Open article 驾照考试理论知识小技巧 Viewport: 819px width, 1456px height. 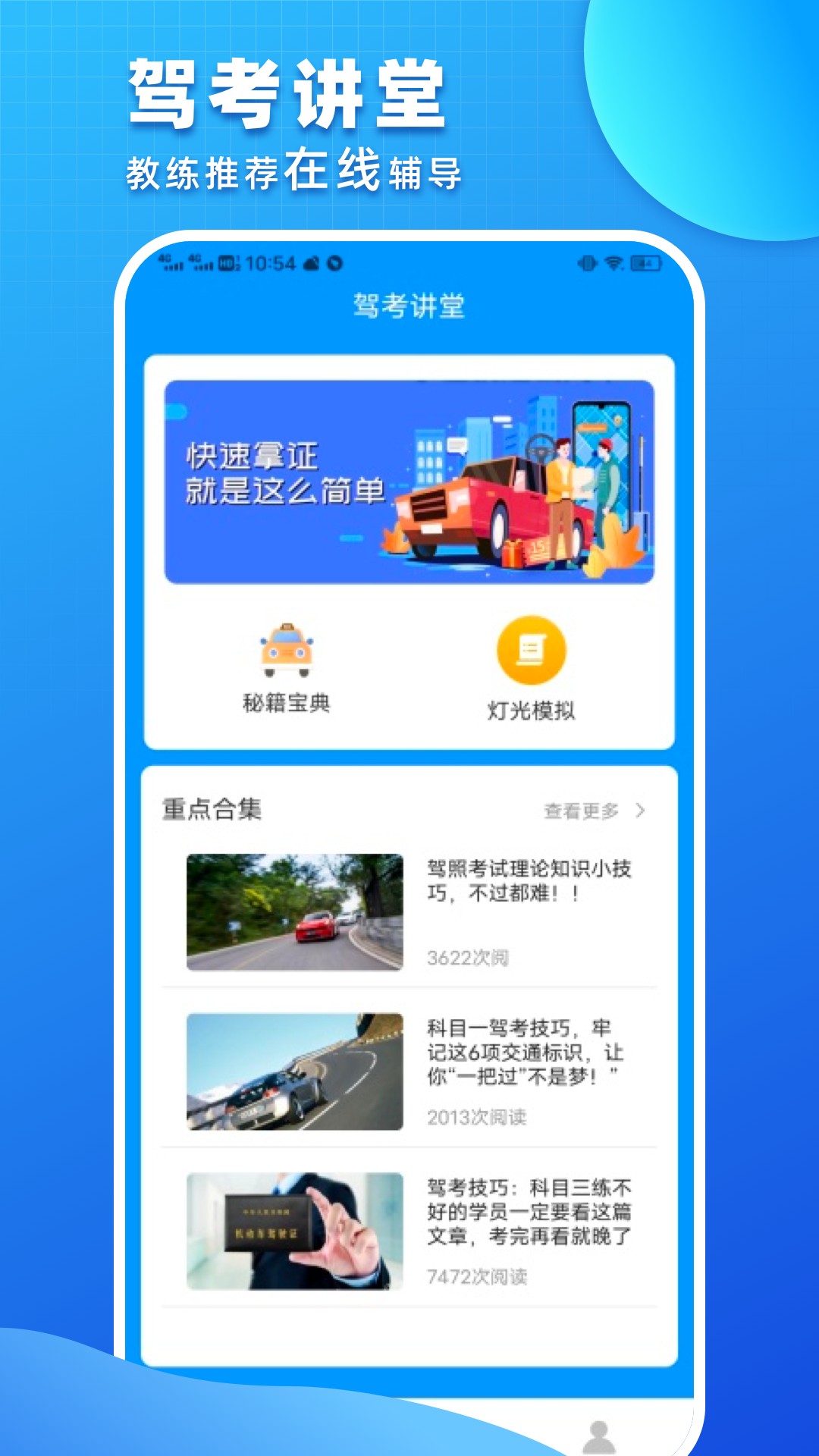click(x=531, y=882)
